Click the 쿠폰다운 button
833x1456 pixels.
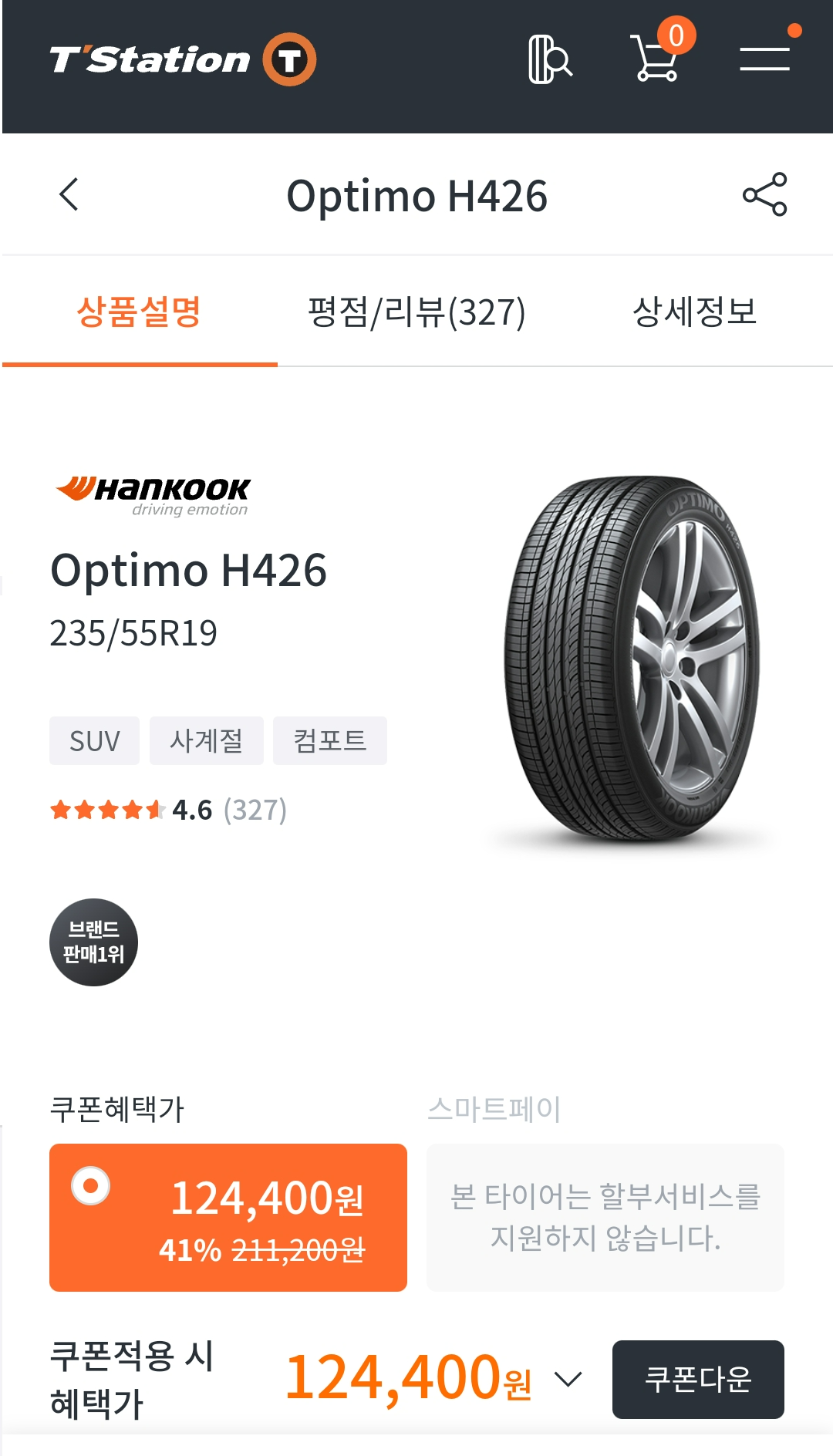[697, 1380]
